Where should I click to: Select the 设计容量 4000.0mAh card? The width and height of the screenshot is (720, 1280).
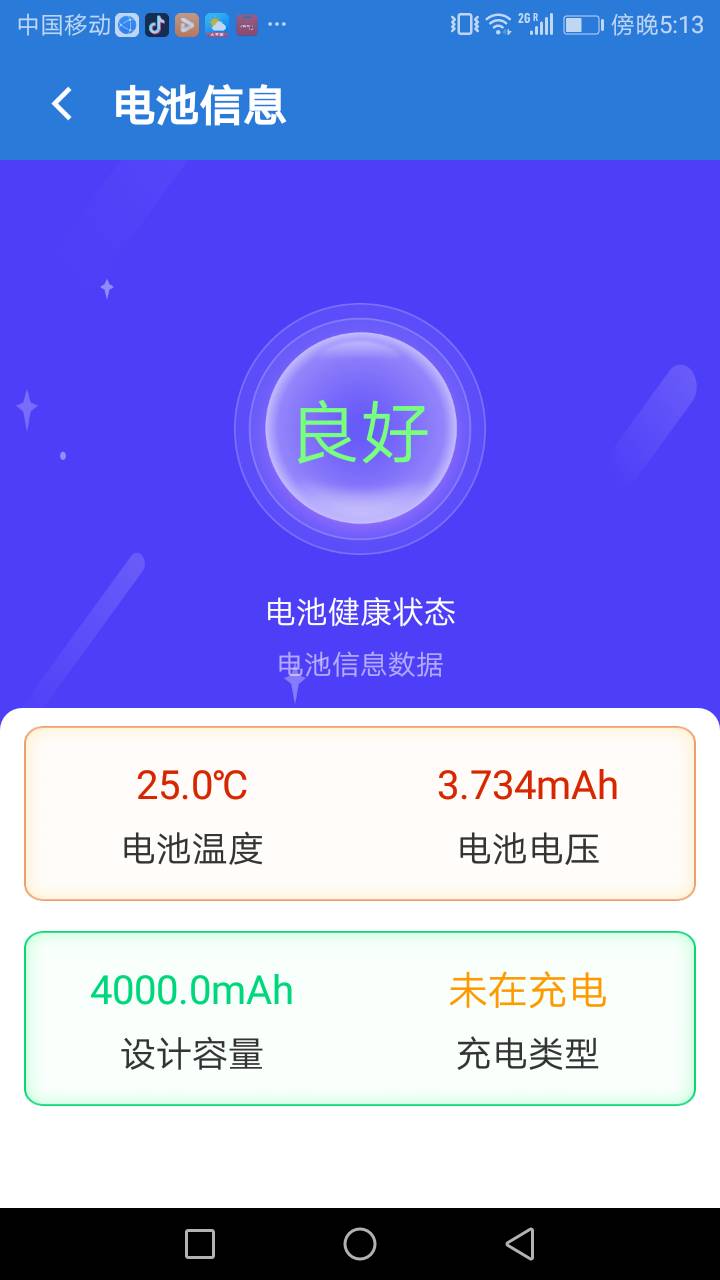(x=192, y=1018)
